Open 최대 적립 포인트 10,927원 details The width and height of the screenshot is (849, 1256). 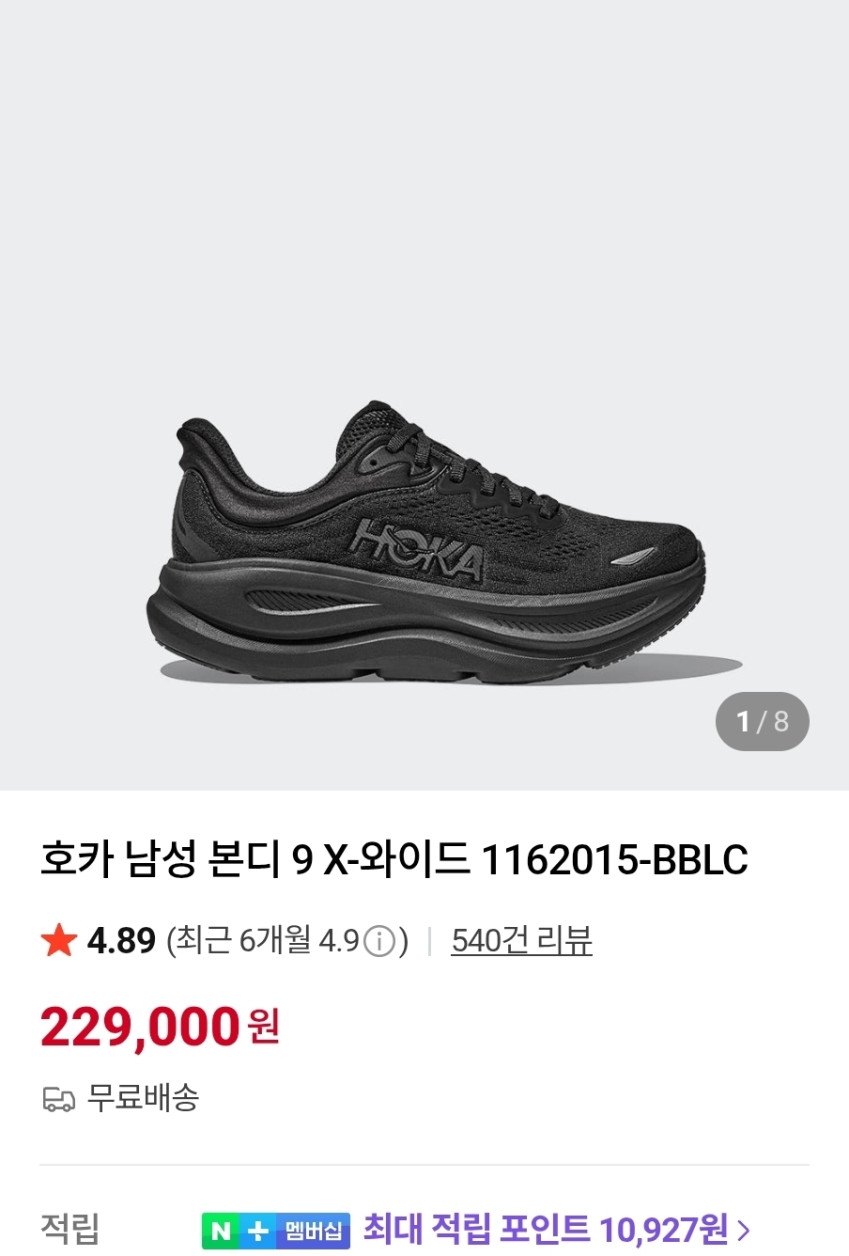pos(556,1227)
